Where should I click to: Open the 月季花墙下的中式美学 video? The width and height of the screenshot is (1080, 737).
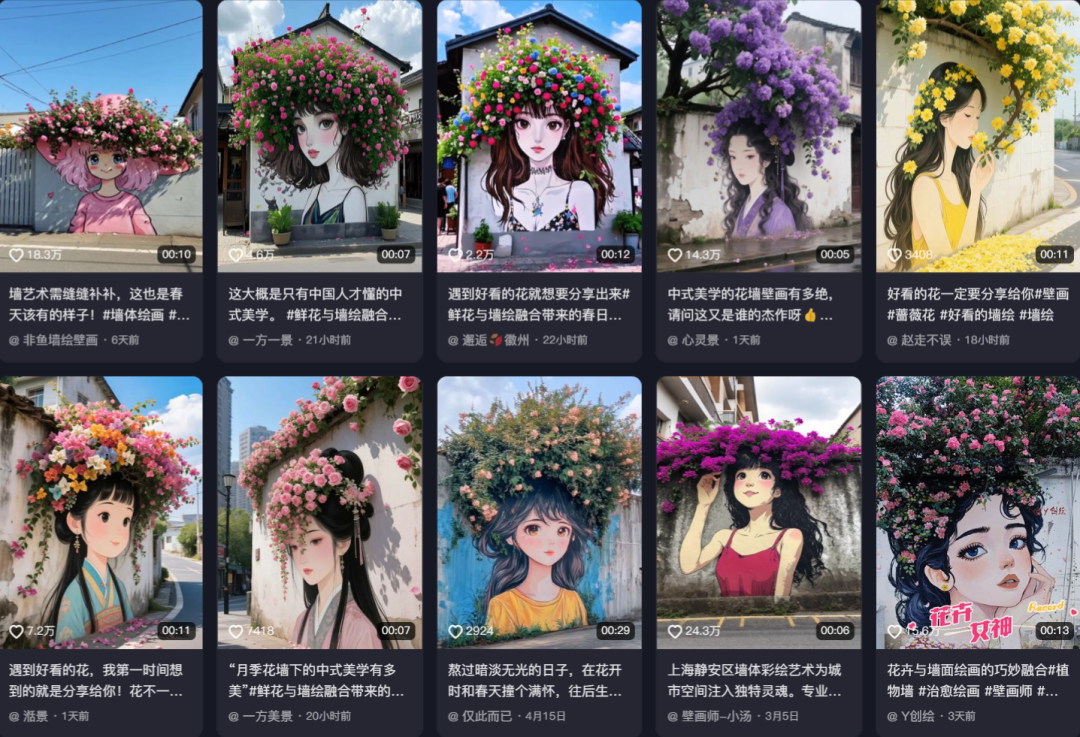click(x=319, y=512)
